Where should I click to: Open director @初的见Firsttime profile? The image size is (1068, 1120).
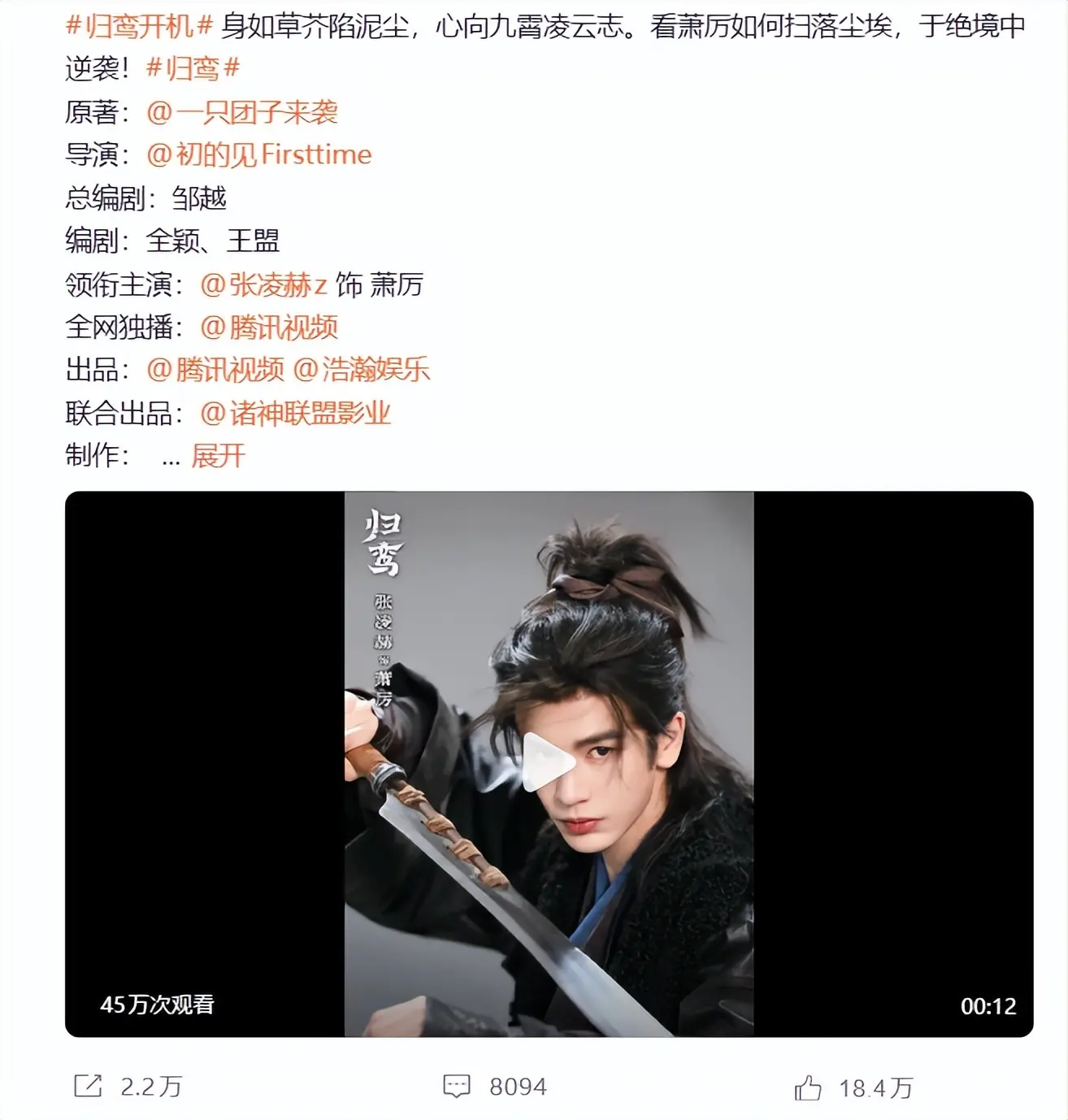click(x=258, y=154)
